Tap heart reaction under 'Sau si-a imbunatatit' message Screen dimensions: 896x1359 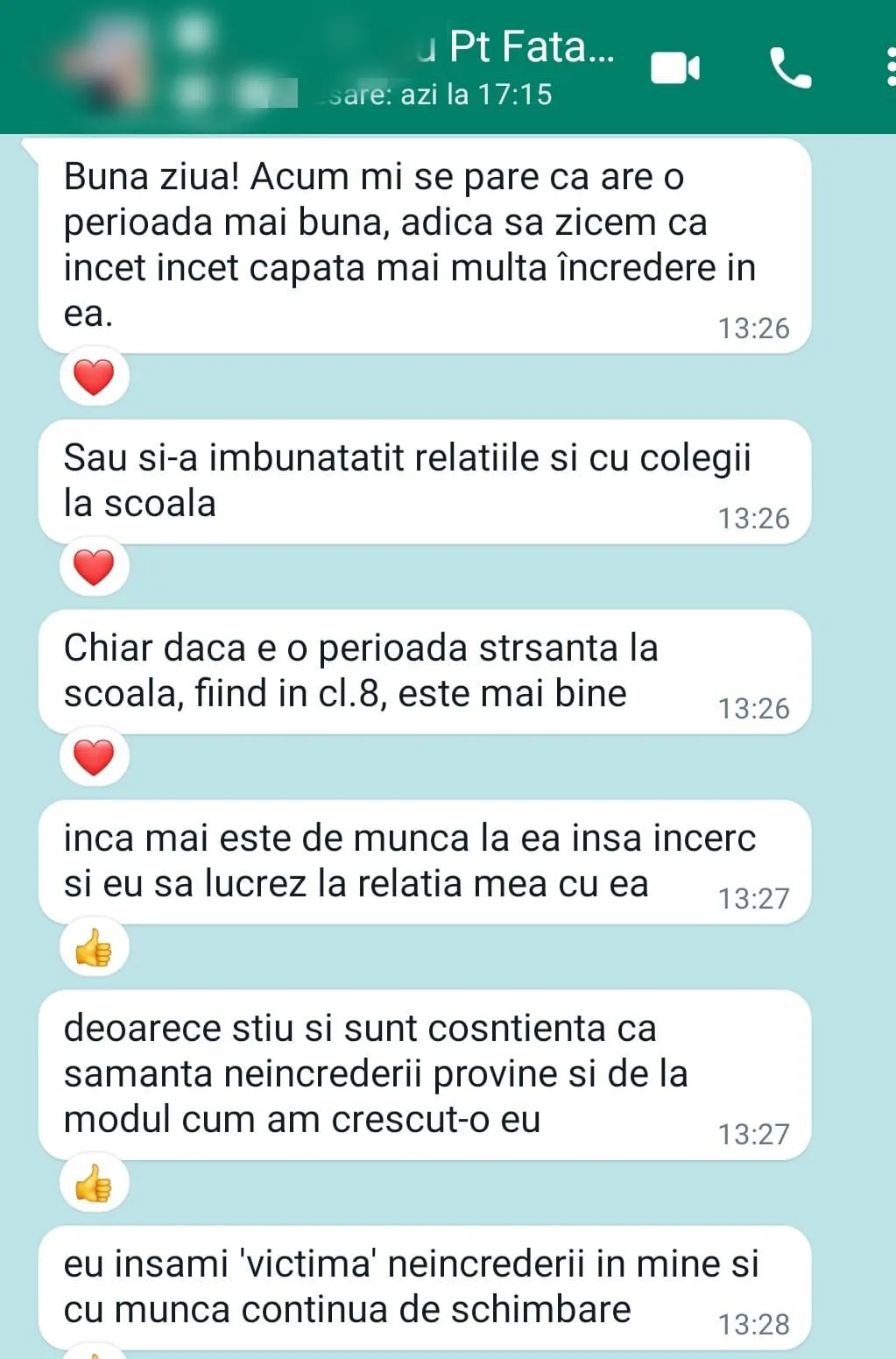(94, 568)
